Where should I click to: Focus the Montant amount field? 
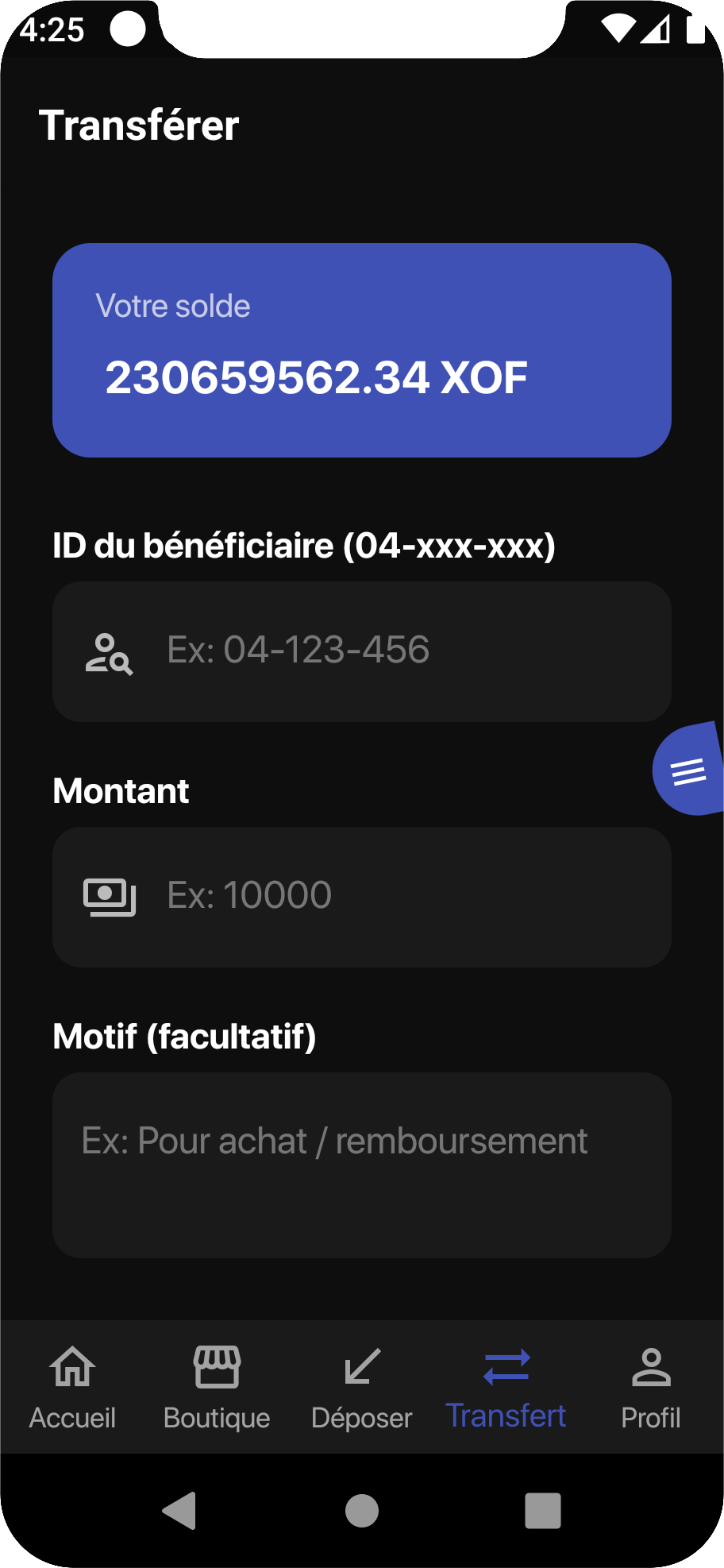pos(397,896)
